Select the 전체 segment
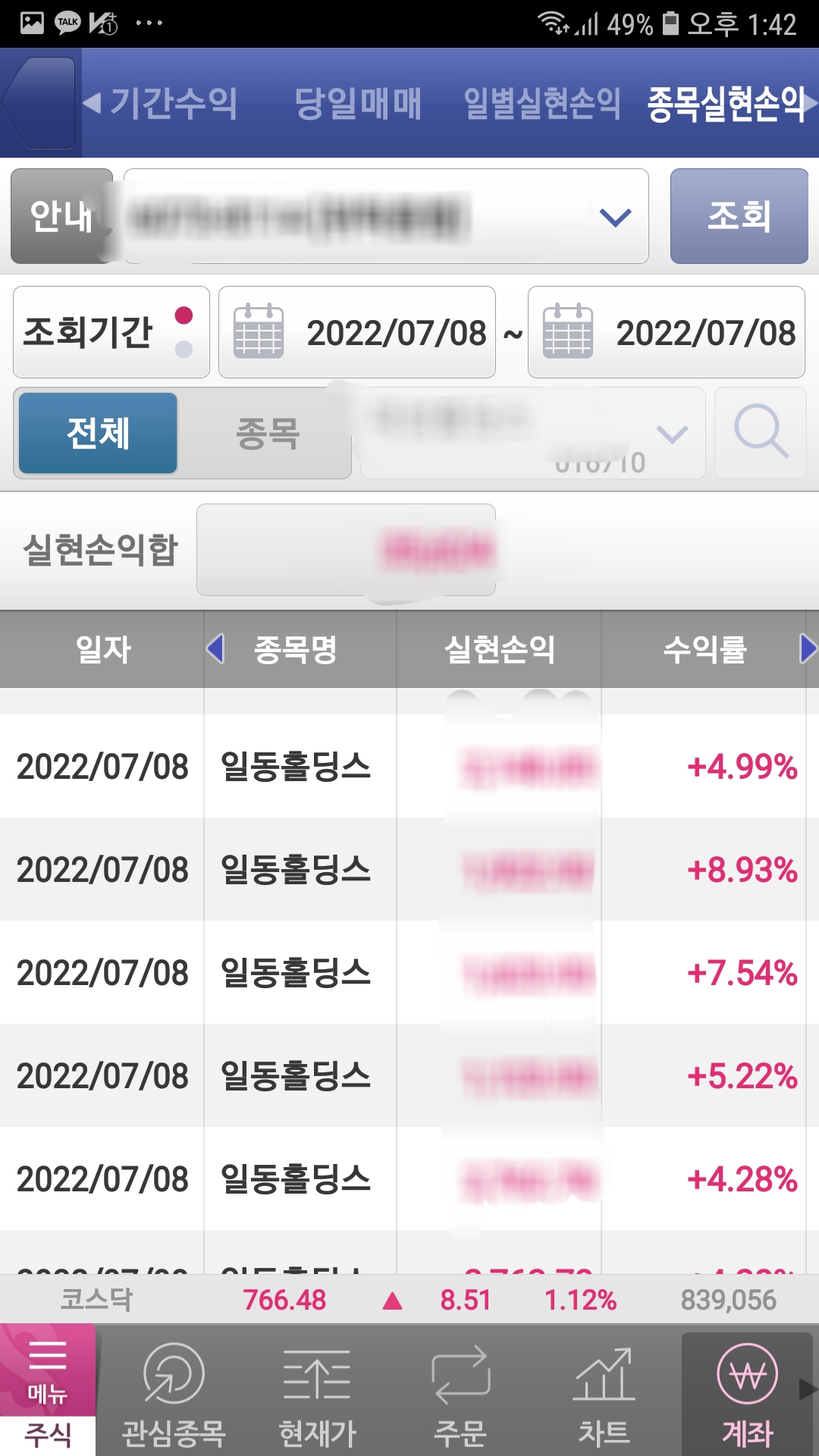Image resolution: width=819 pixels, height=1456 pixels. [98, 433]
